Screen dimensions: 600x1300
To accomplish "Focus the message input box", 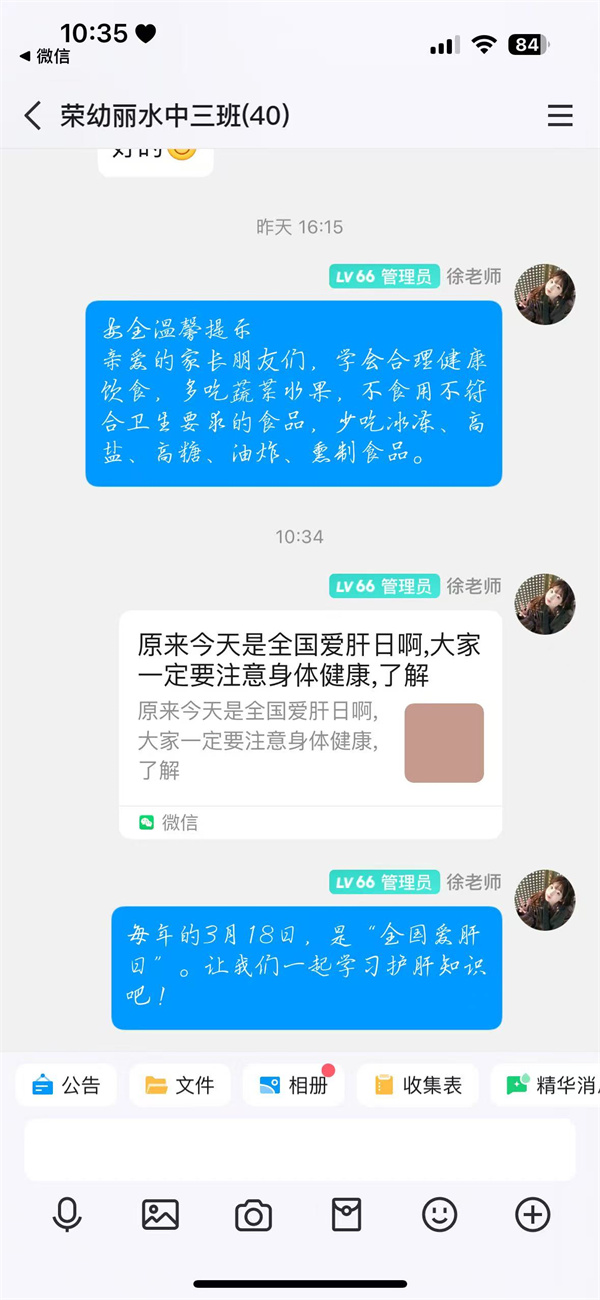I will coord(300,1150).
